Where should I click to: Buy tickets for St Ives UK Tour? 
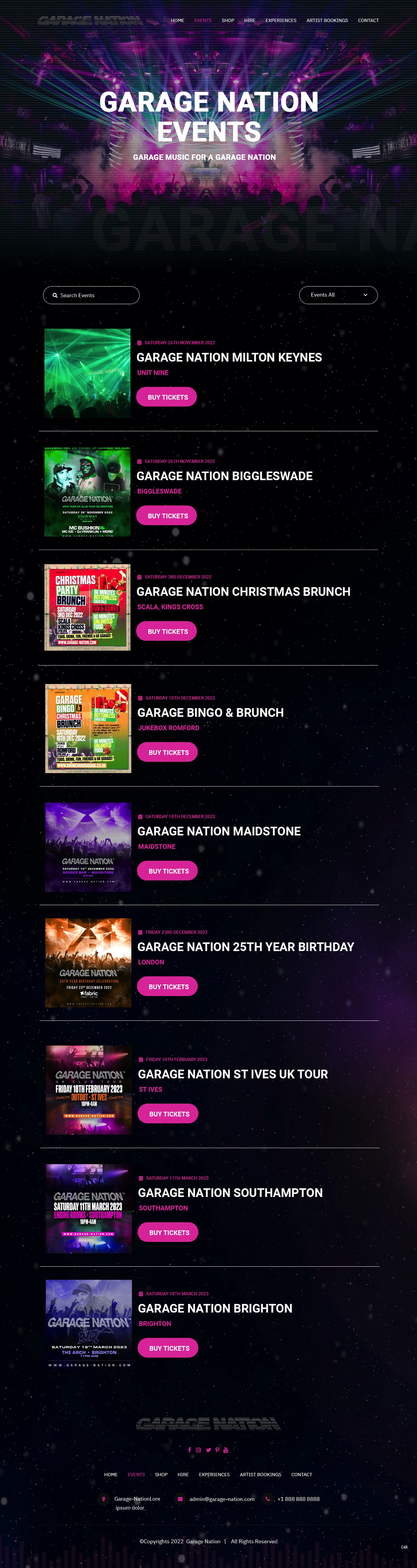(169, 1114)
